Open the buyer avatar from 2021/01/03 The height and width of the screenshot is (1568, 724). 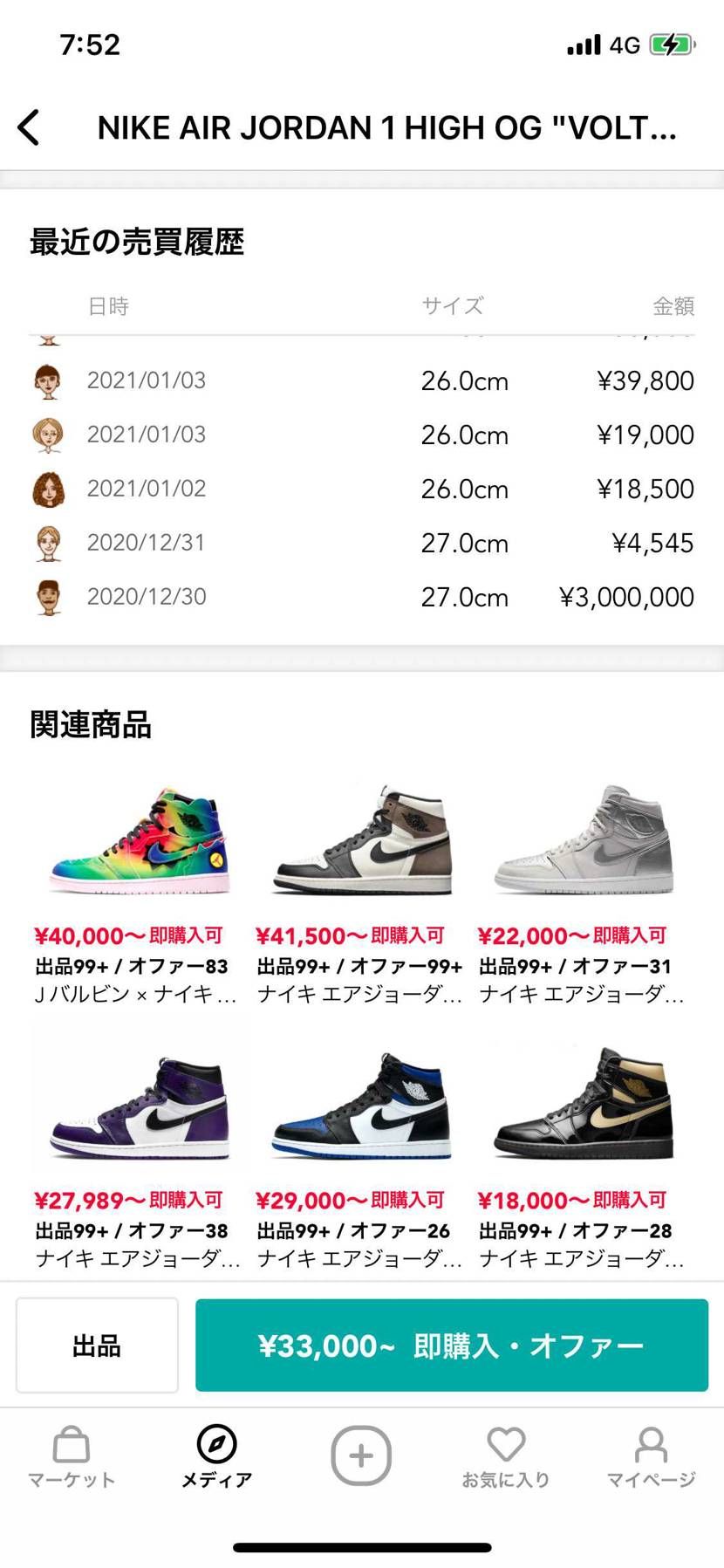coord(48,380)
